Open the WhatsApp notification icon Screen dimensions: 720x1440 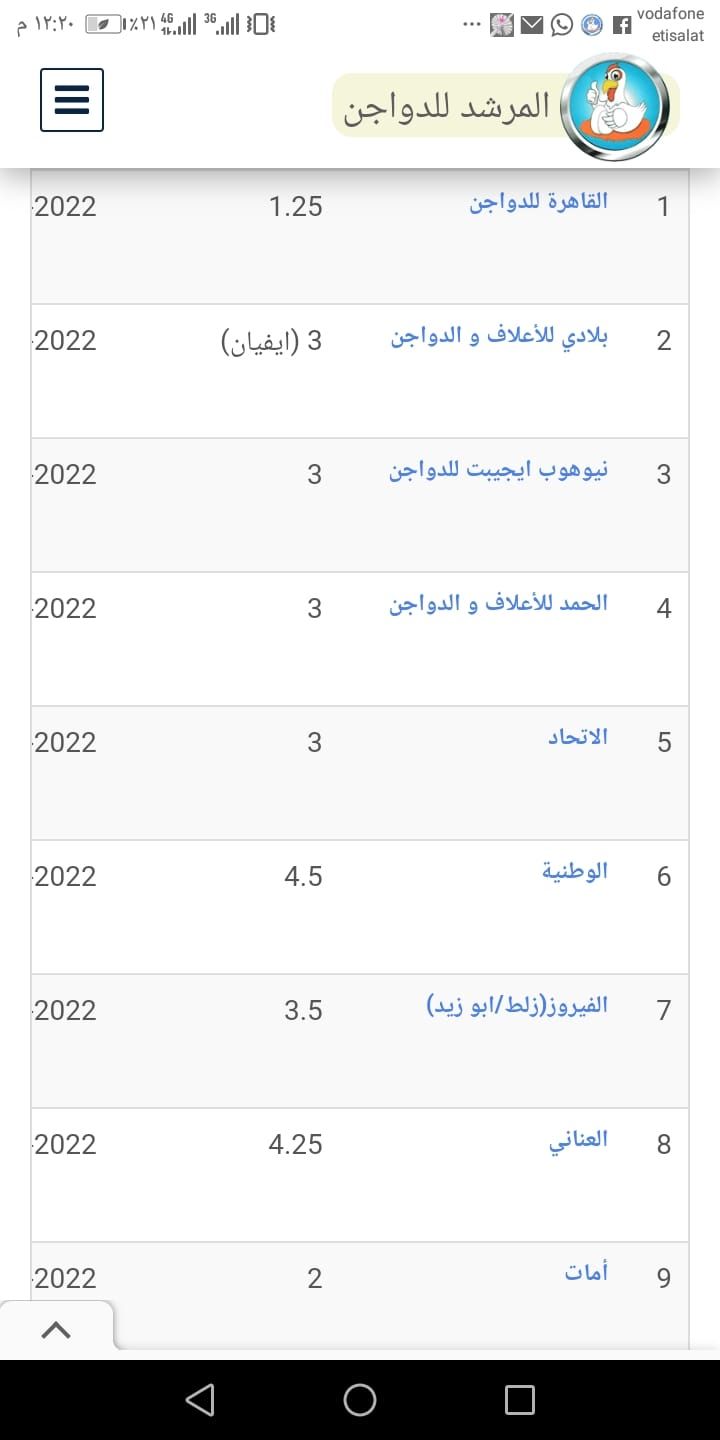561,25
